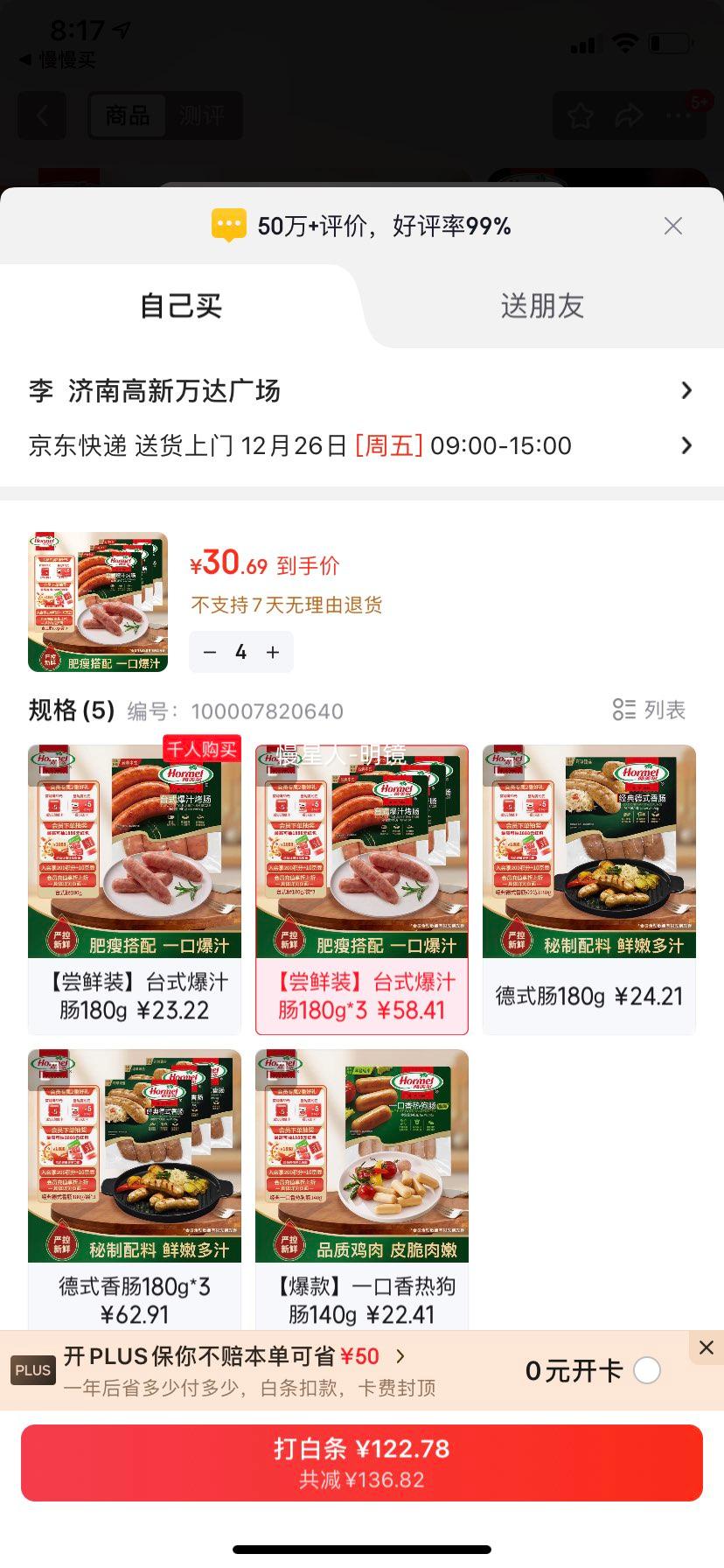Tap the star favorite icon near top right
Screen dimensions: 724x1568
[578, 115]
